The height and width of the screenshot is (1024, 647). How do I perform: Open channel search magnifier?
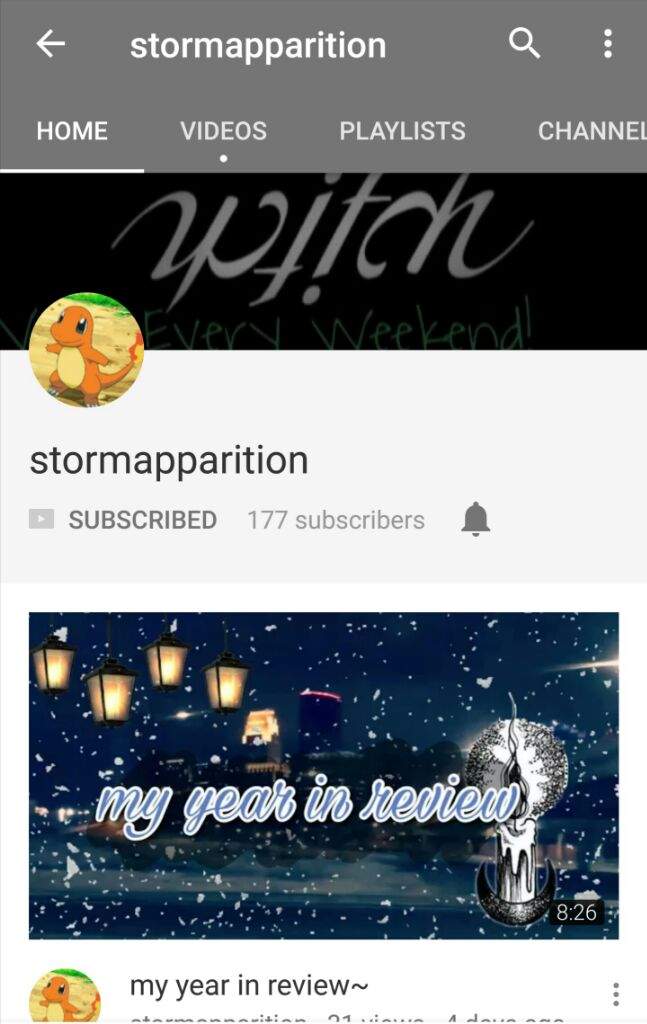tap(524, 44)
